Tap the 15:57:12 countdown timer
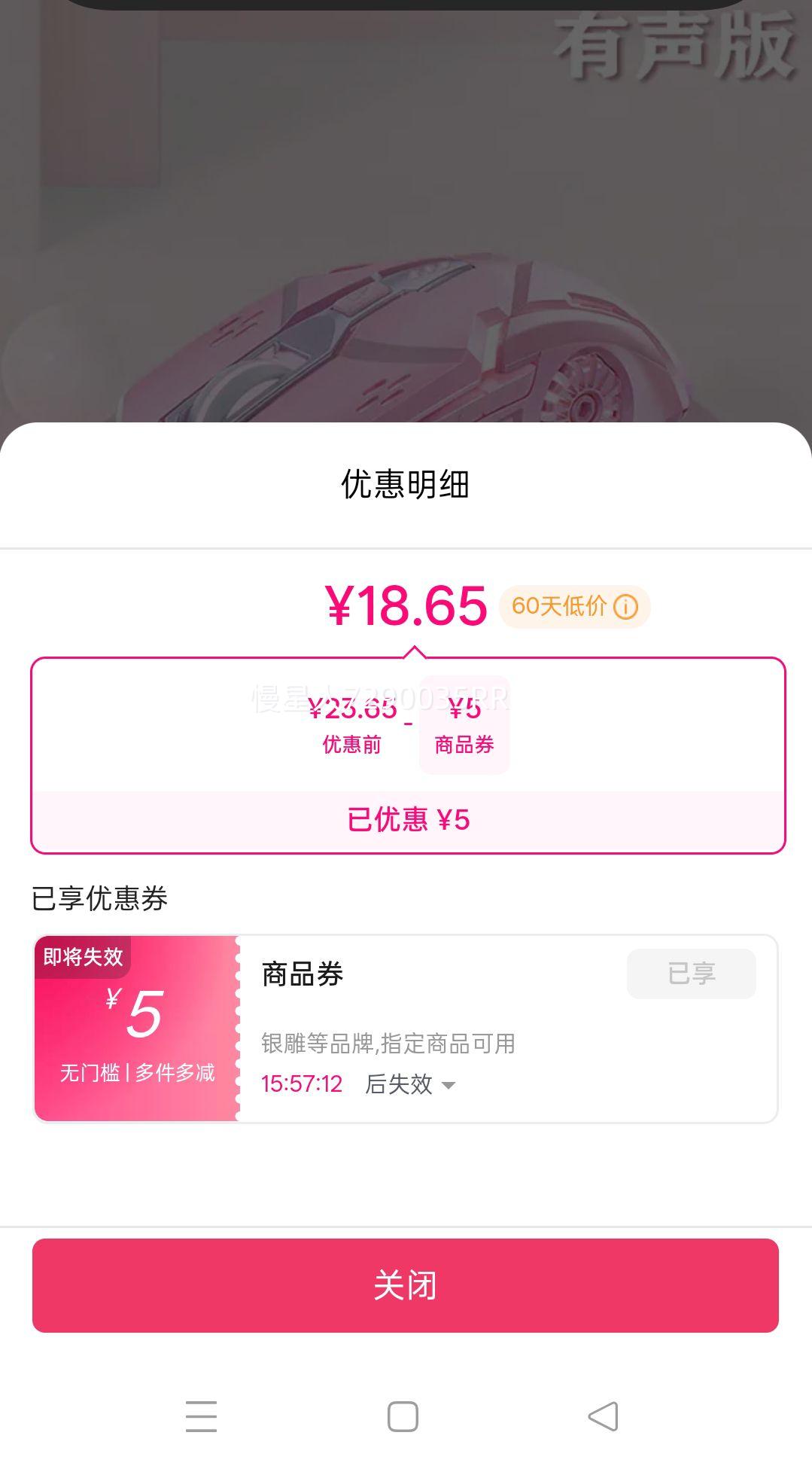This screenshot has width=812, height=1472. pyautogui.click(x=300, y=1085)
